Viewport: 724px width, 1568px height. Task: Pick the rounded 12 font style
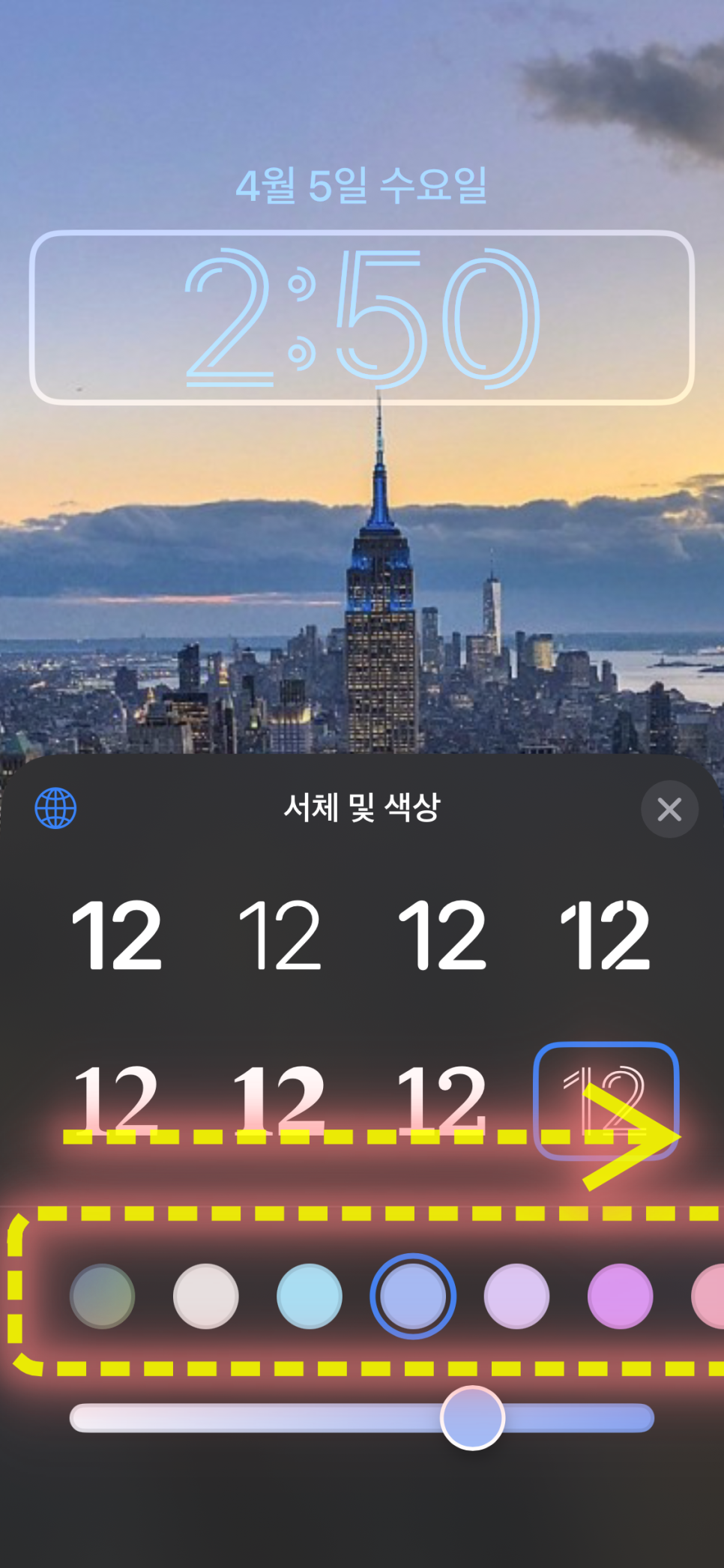[442, 935]
